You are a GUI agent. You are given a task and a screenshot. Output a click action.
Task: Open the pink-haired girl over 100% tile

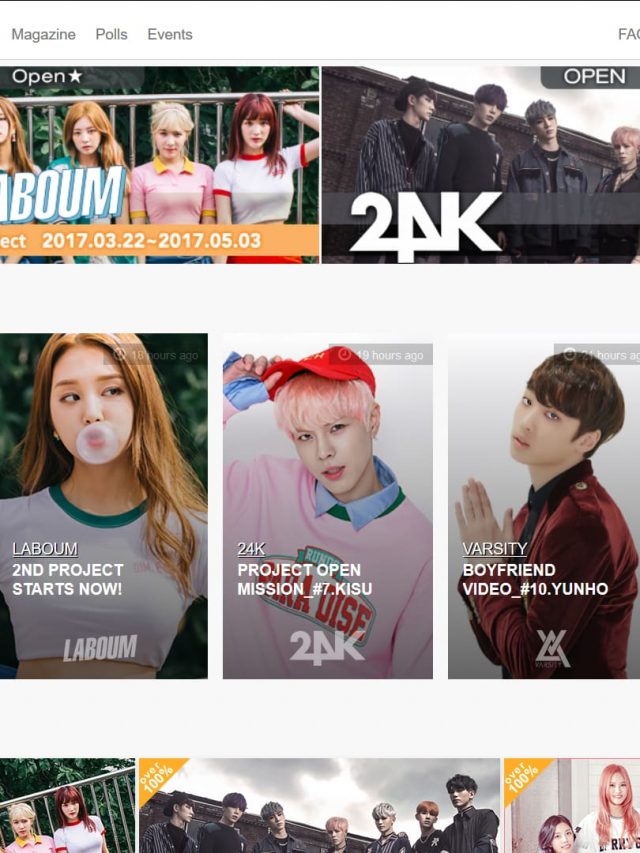[572, 805]
